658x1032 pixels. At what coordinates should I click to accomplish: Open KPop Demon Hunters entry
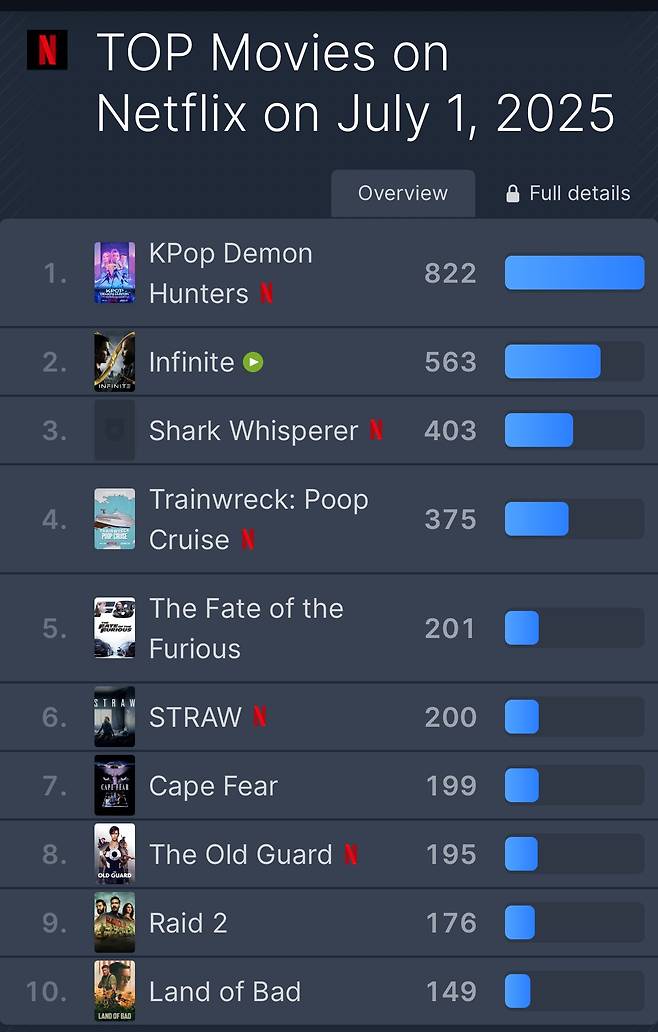[x=230, y=273]
